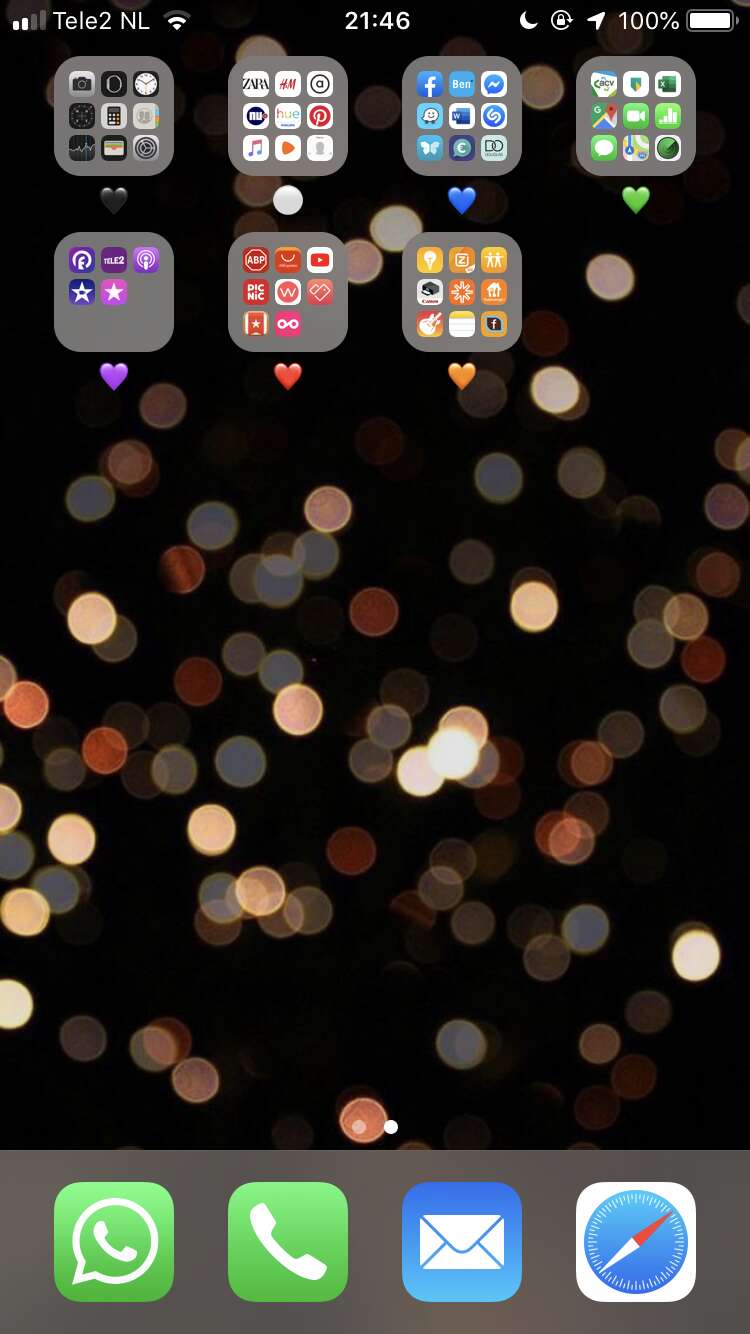Viewport: 750px width, 1334px height.
Task: Open the Mail app
Action: [462, 1242]
